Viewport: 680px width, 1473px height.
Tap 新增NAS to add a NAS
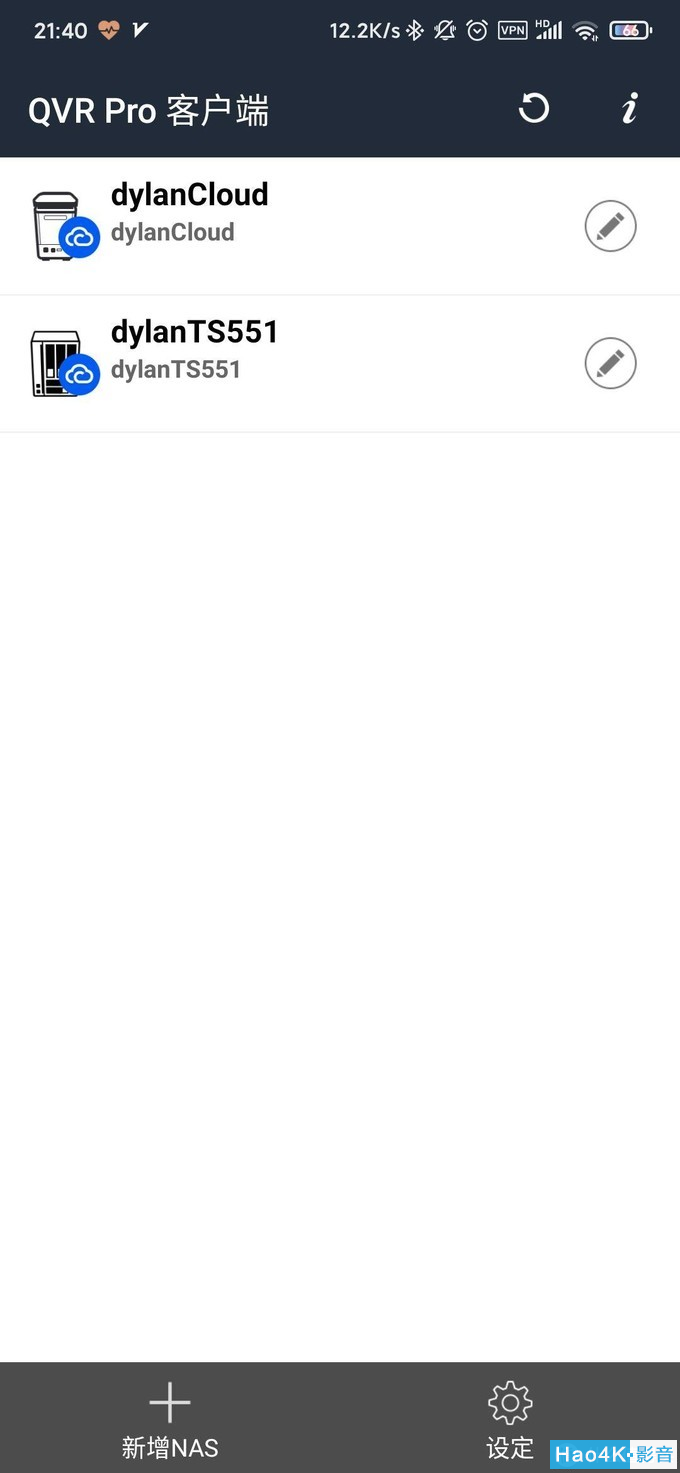pos(170,1420)
